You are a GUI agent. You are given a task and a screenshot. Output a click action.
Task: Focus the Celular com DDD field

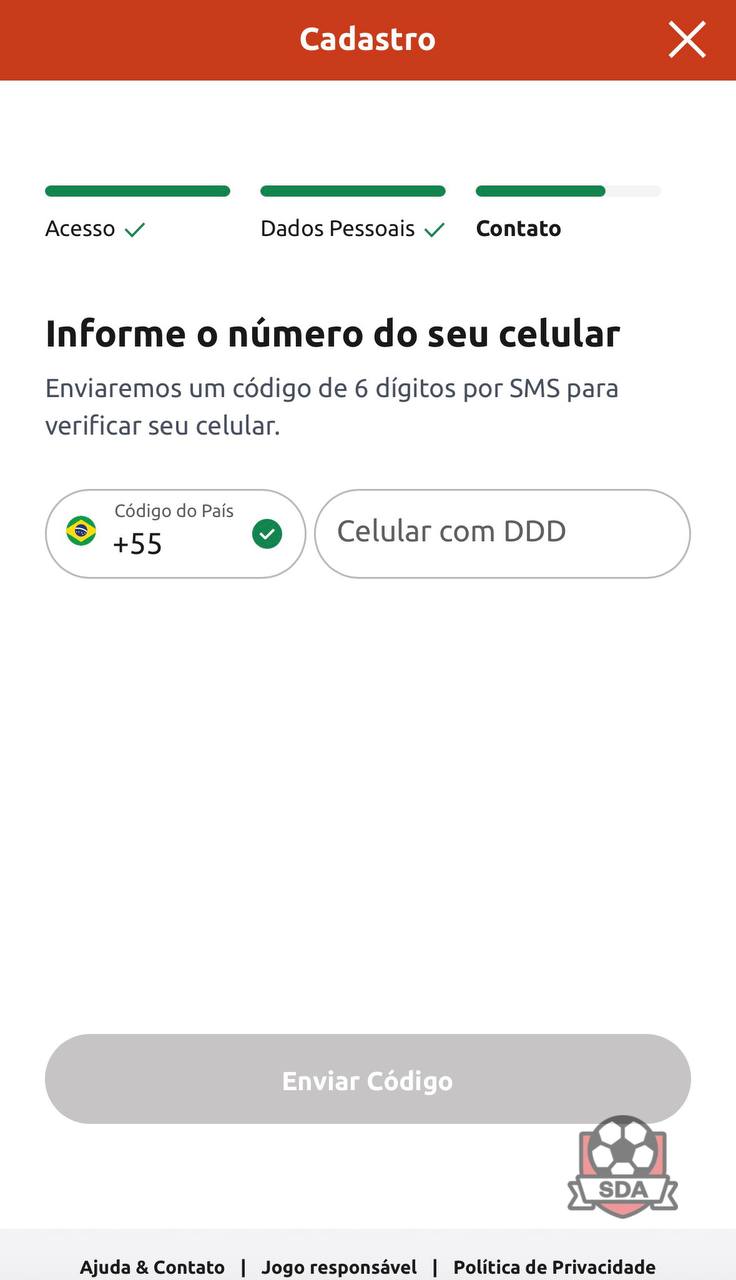tap(502, 534)
